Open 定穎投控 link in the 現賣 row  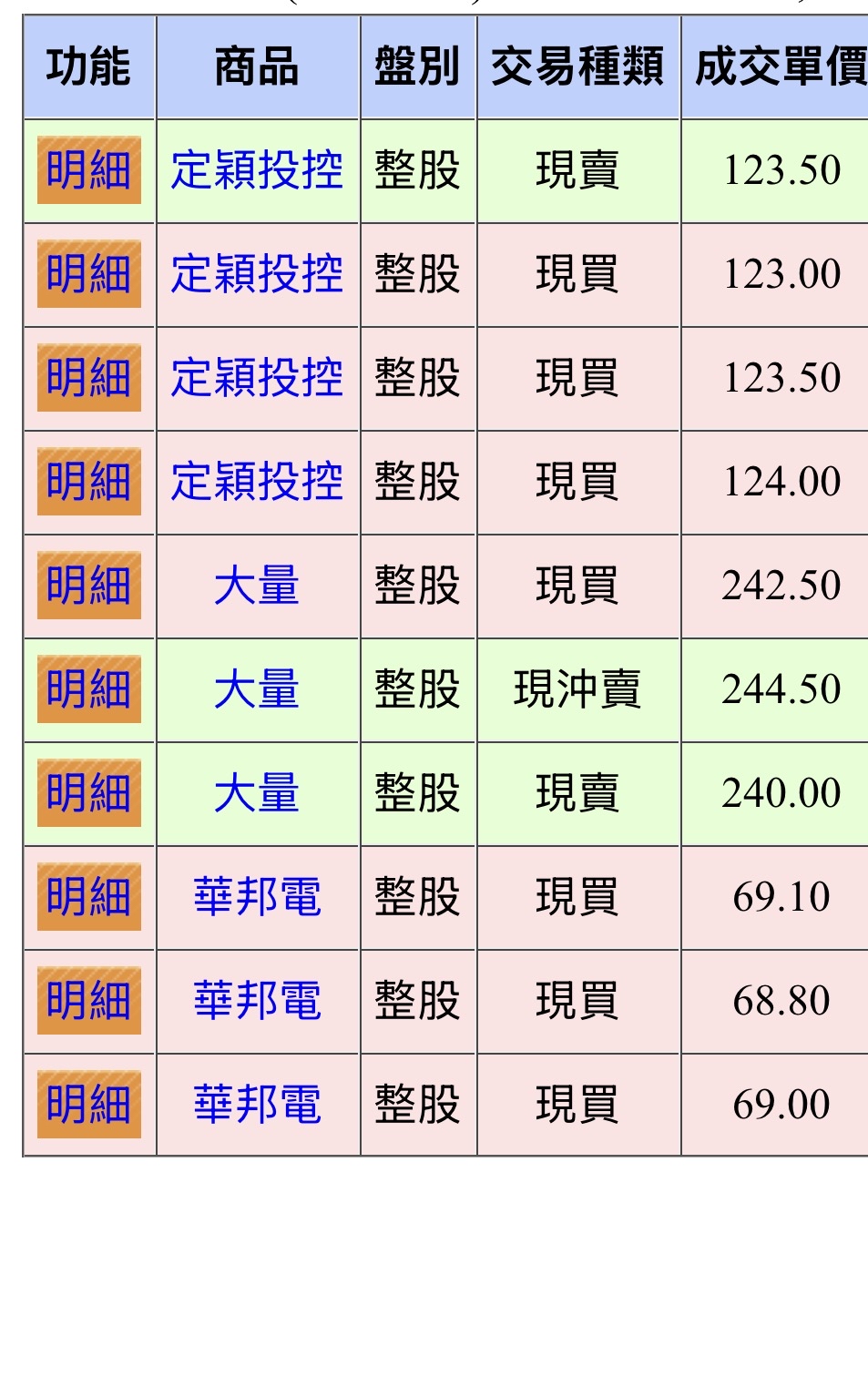(258, 170)
